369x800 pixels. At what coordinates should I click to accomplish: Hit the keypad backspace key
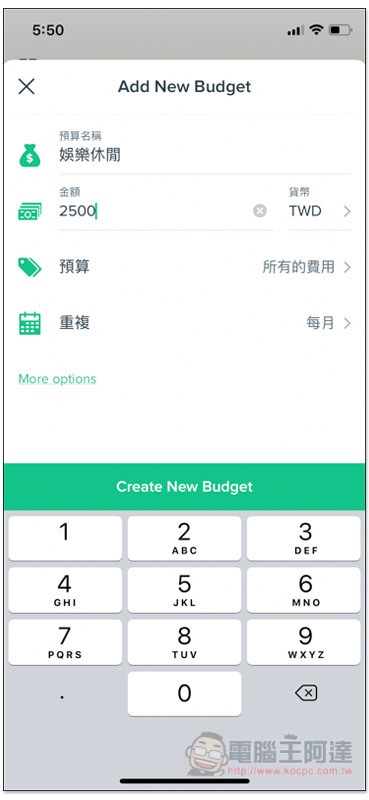point(305,693)
